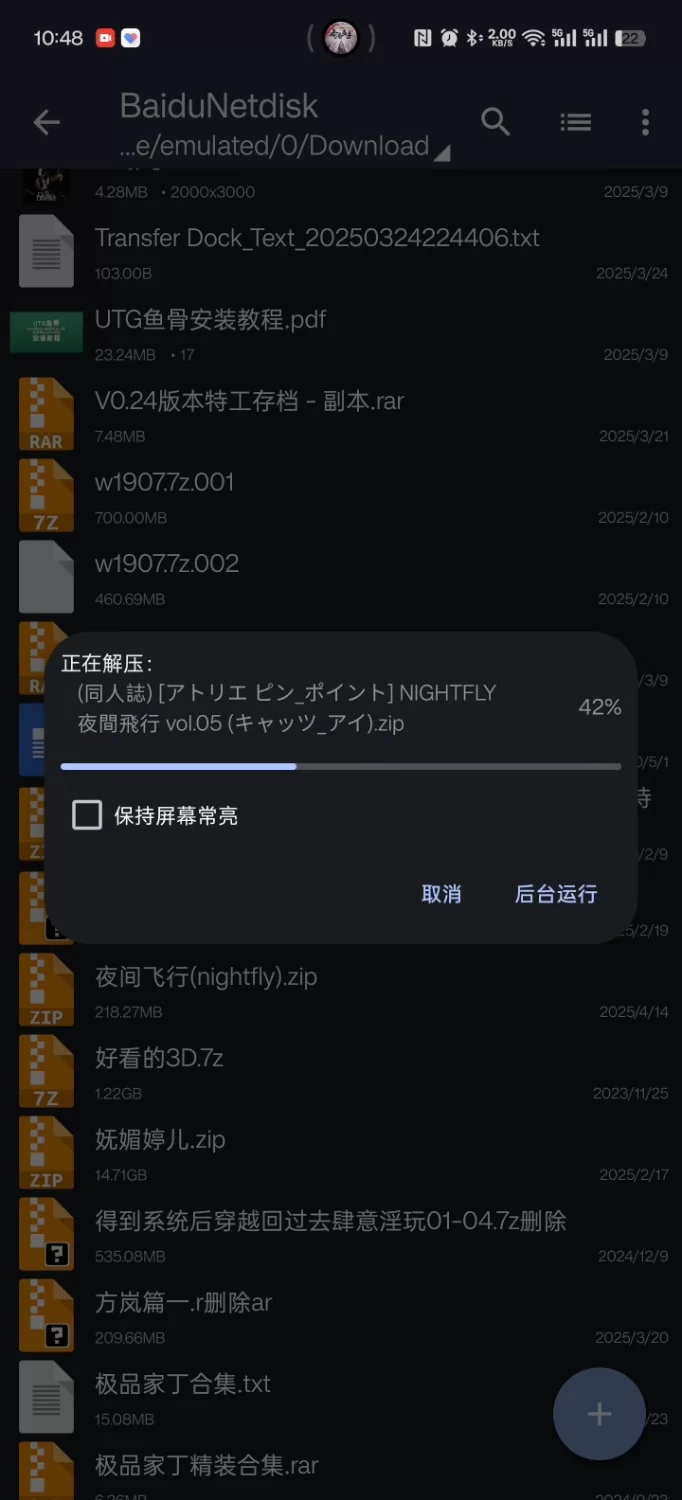
Task: Choose 后台运行 to run in background
Action: pos(556,894)
